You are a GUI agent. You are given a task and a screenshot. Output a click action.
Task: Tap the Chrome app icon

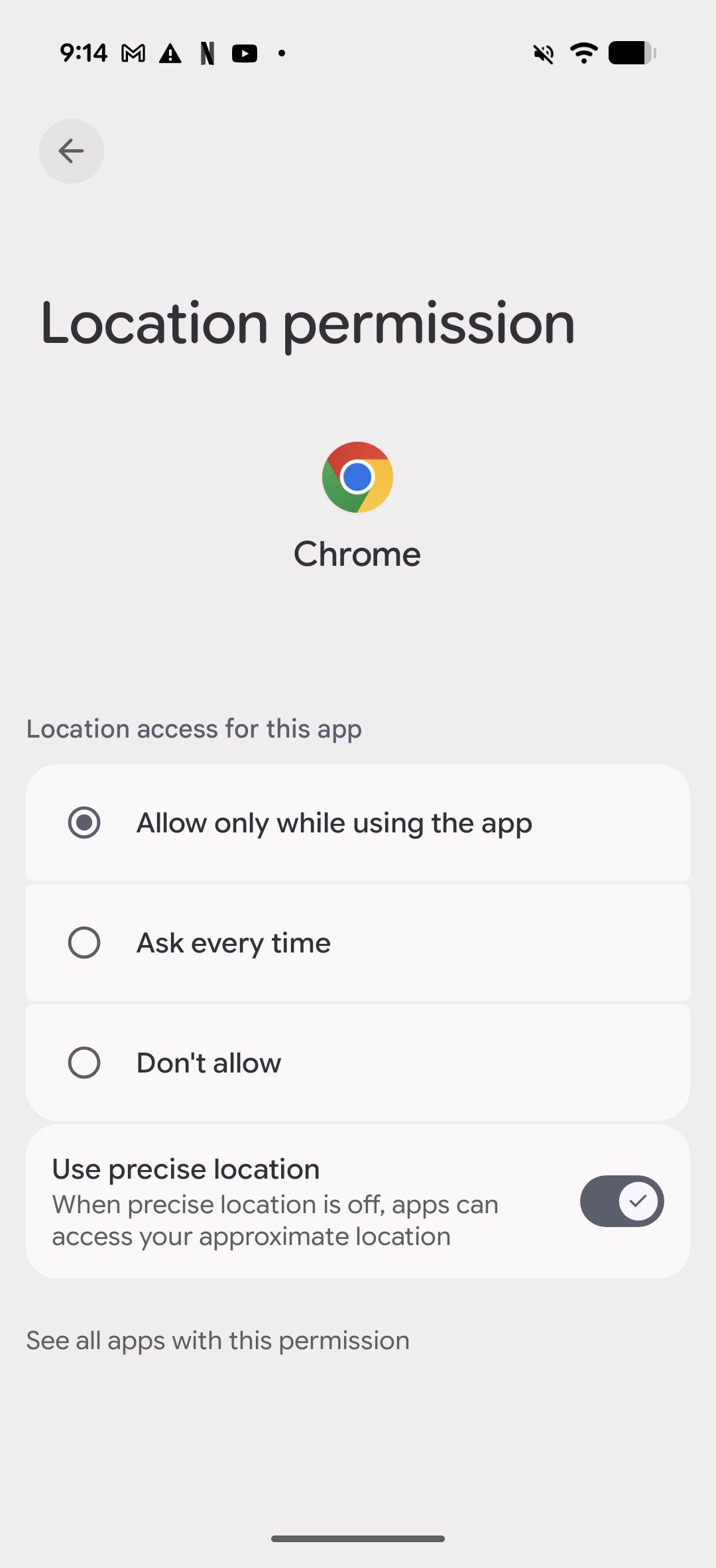[357, 477]
